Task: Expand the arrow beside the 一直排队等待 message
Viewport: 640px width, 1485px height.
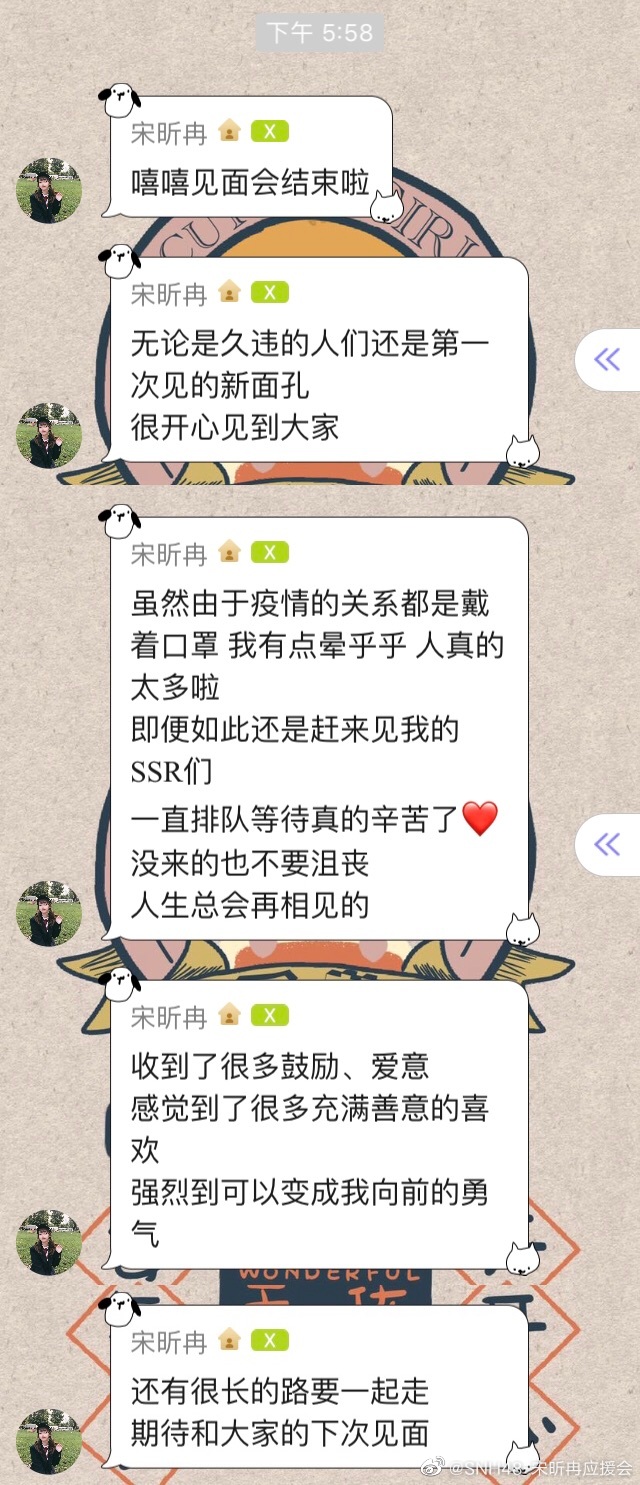Action: pos(607,845)
